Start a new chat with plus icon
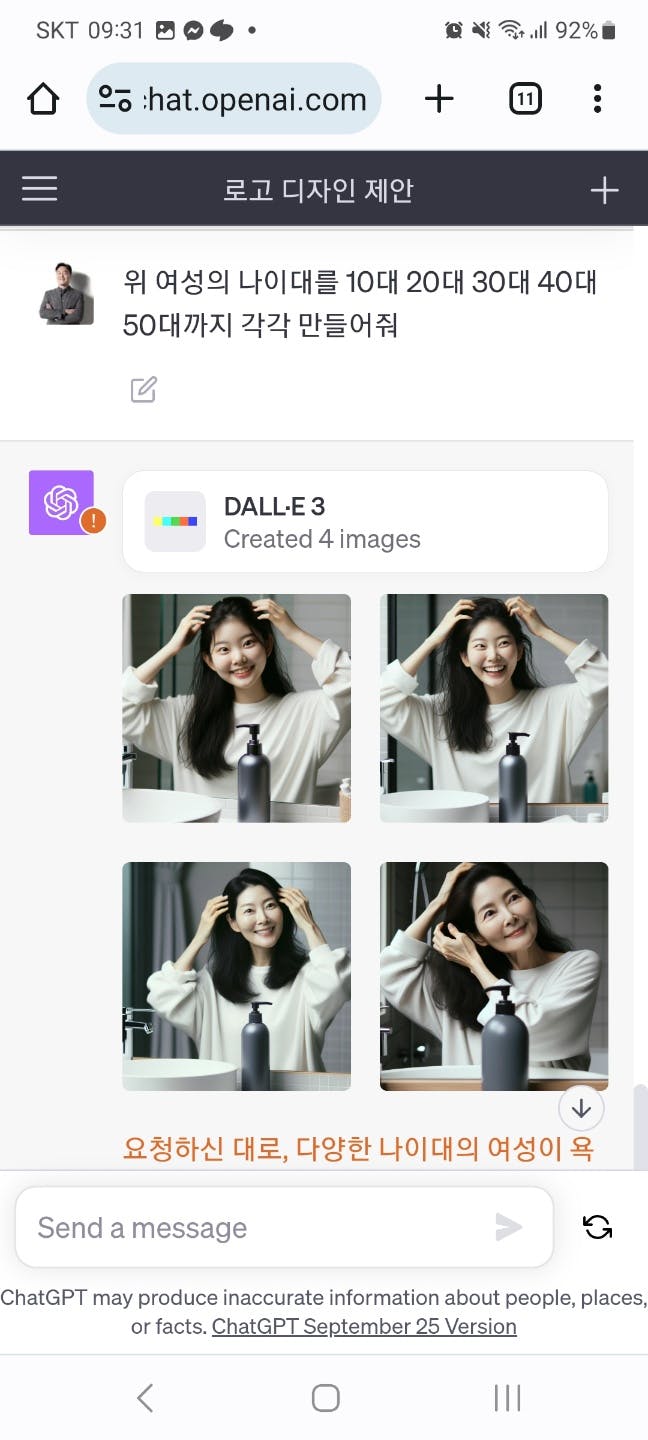Screen dimensions: 648x1440 pos(604,190)
